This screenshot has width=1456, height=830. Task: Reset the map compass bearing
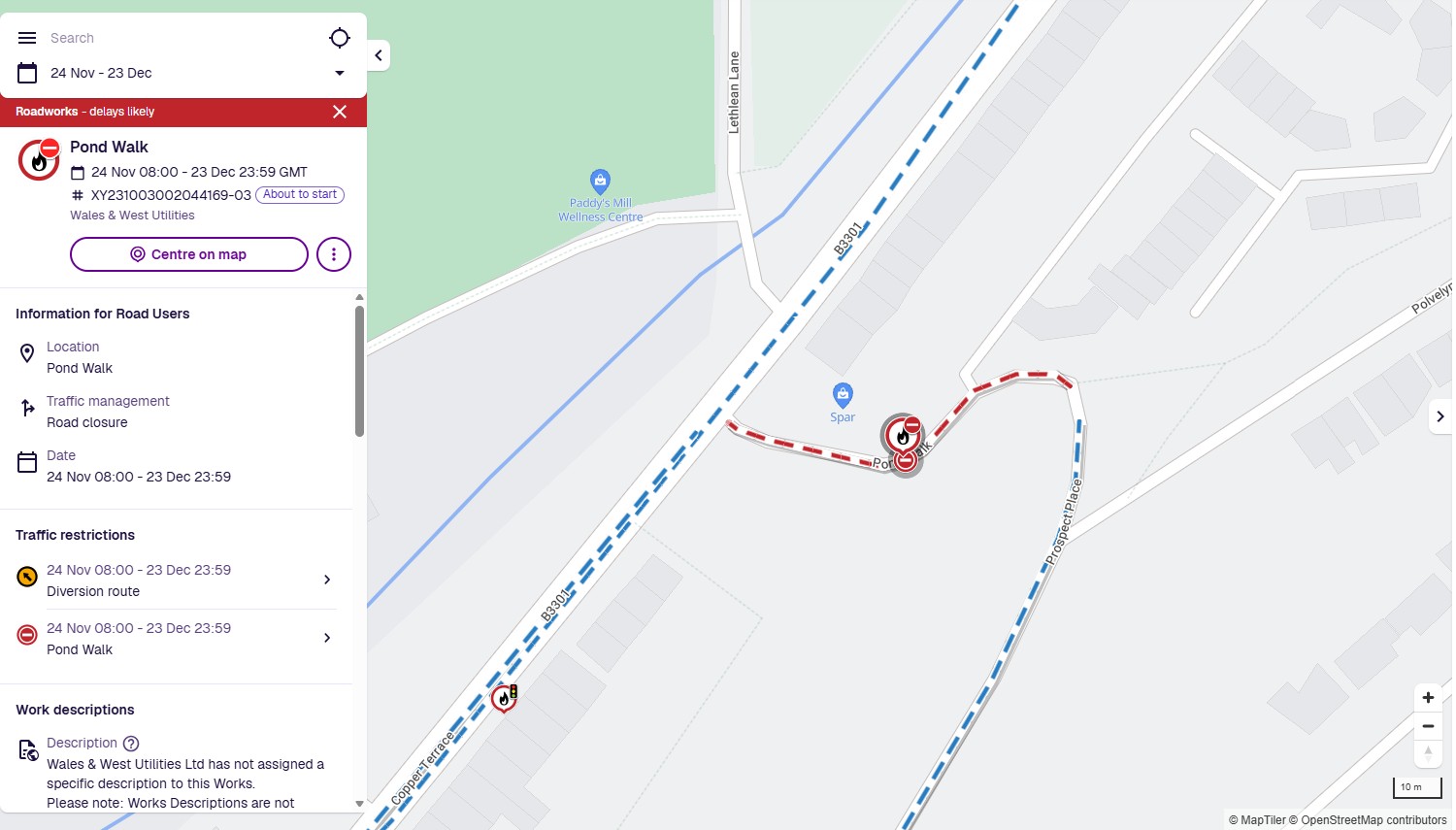[x=1428, y=753]
